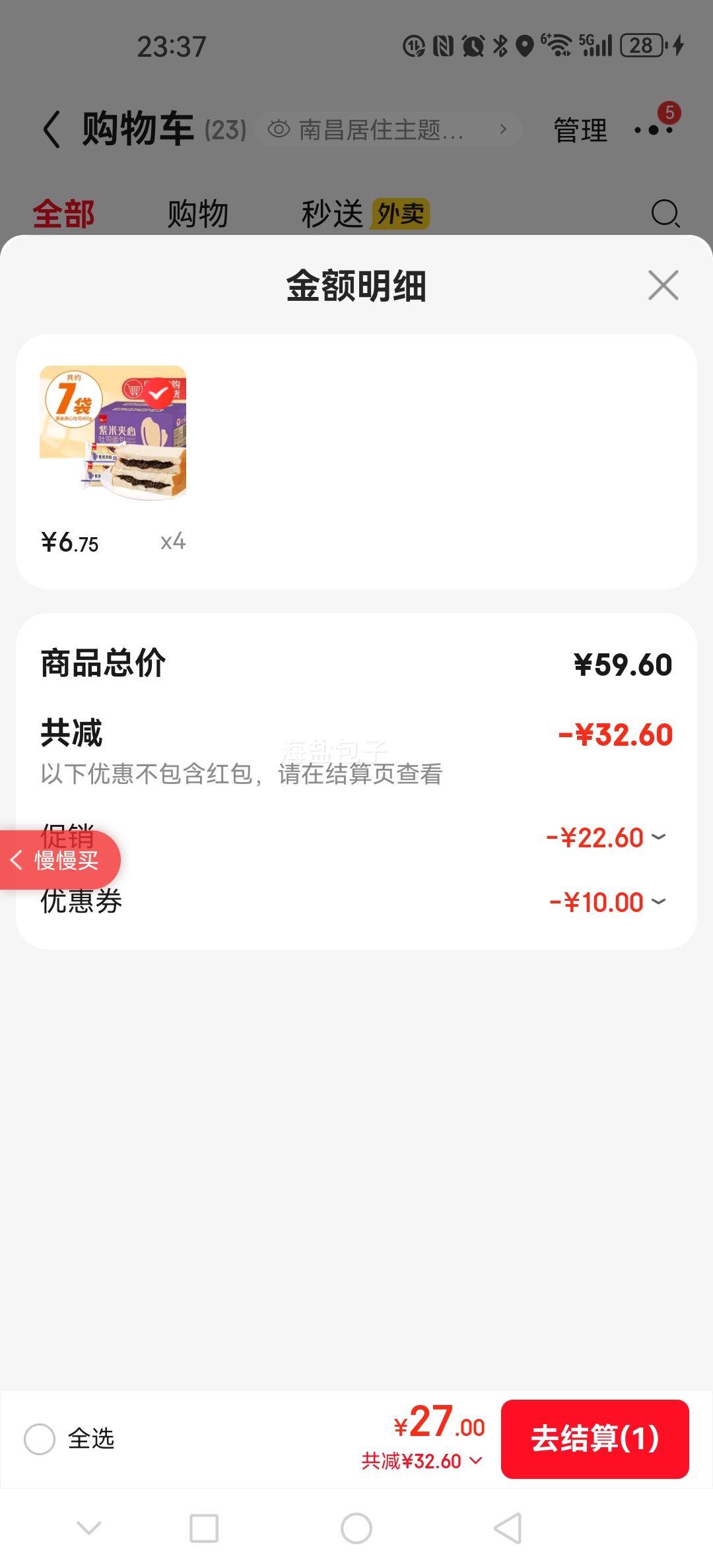The image size is (713, 1568).
Task: Search within the shopping cart
Action: click(x=665, y=214)
